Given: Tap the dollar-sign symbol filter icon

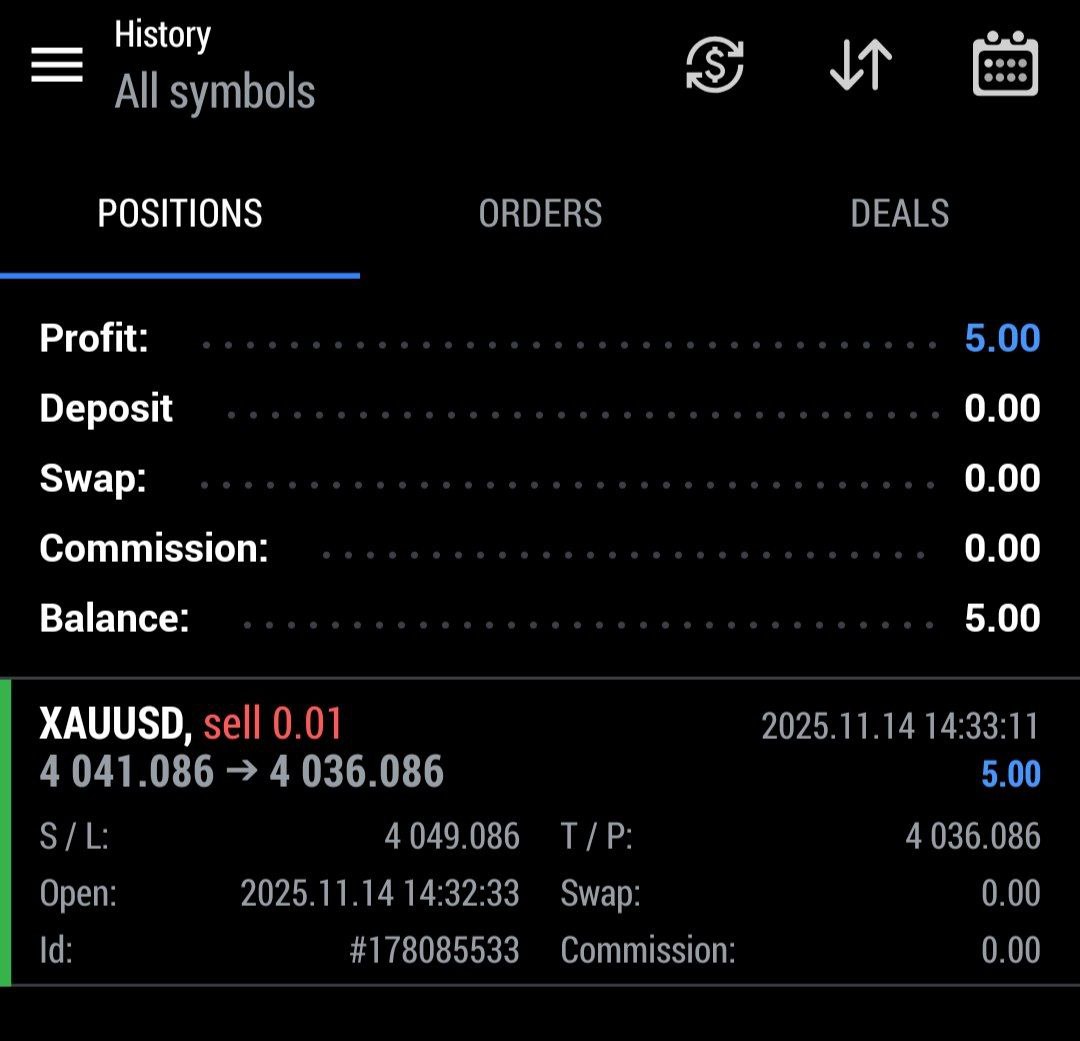Looking at the screenshot, I should [x=714, y=66].
